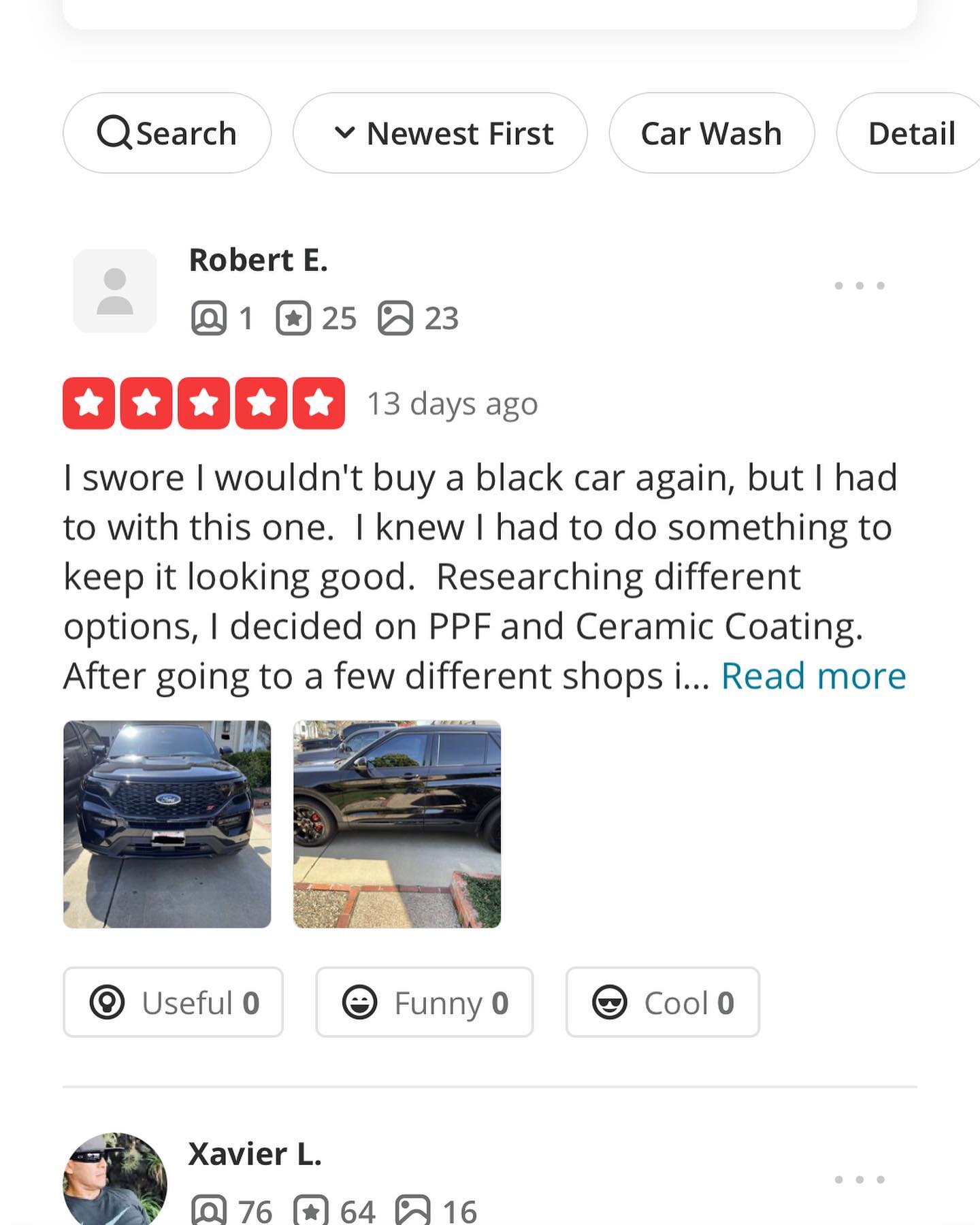The width and height of the screenshot is (980, 1225).
Task: Open overflow menu on Xavier L.'s review
Action: pos(859,1180)
